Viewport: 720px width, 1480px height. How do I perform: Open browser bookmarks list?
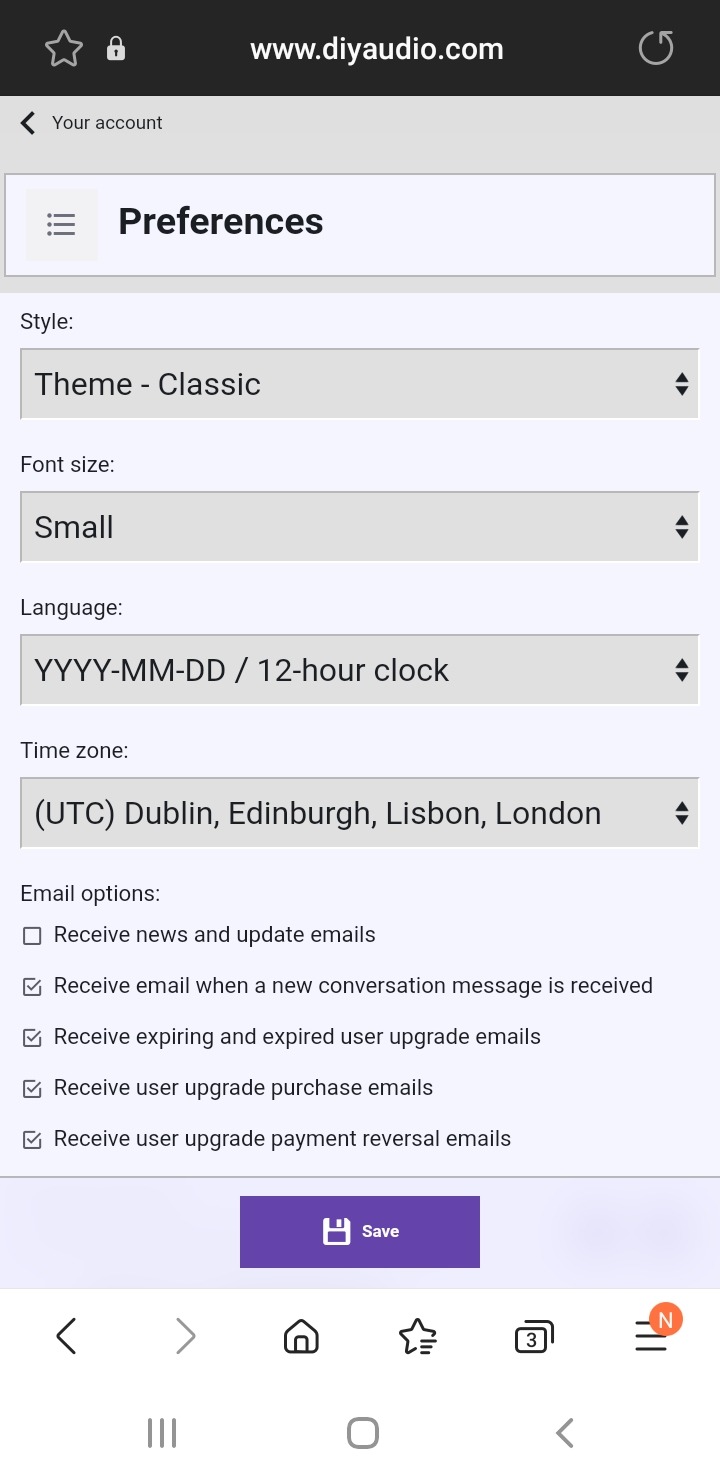[x=418, y=1336]
